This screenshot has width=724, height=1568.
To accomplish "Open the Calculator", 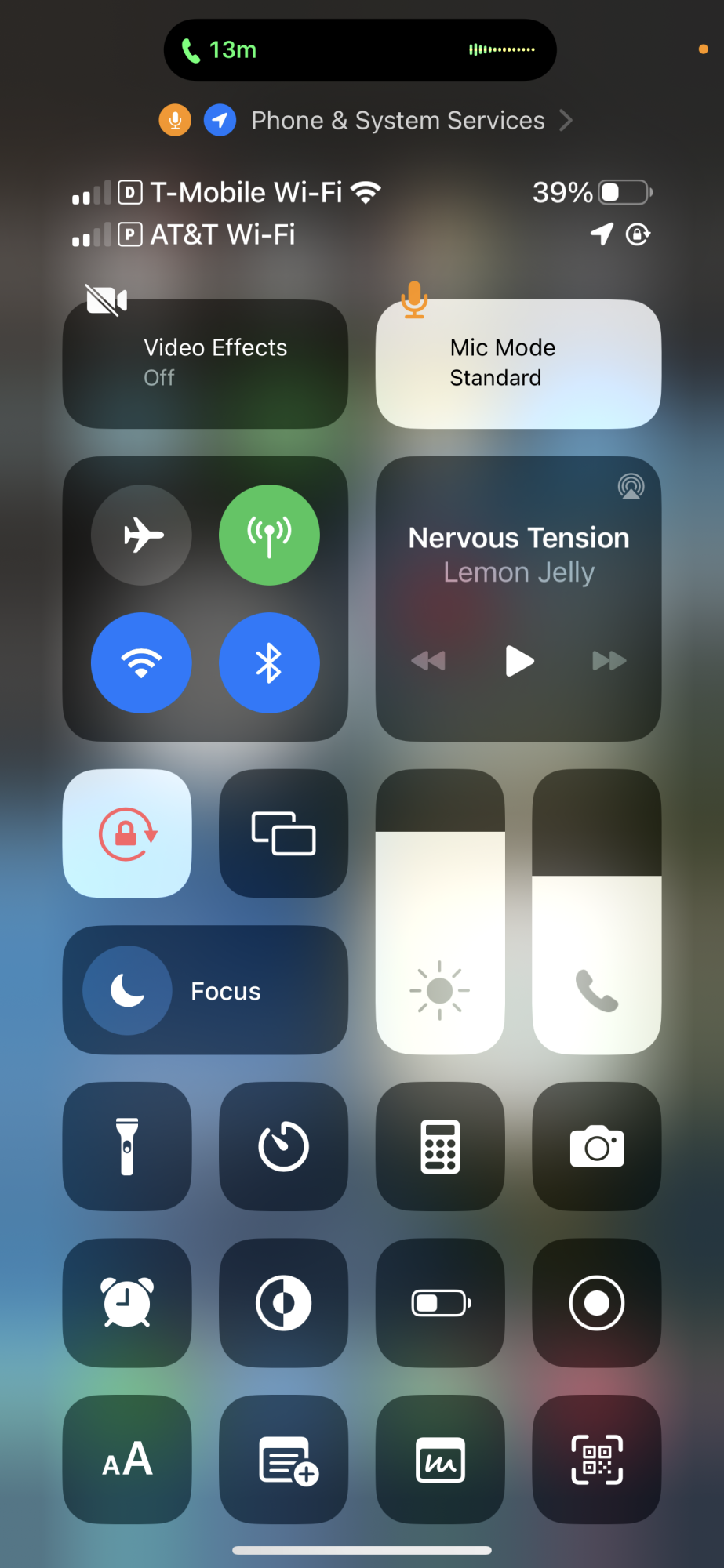I will click(440, 1146).
